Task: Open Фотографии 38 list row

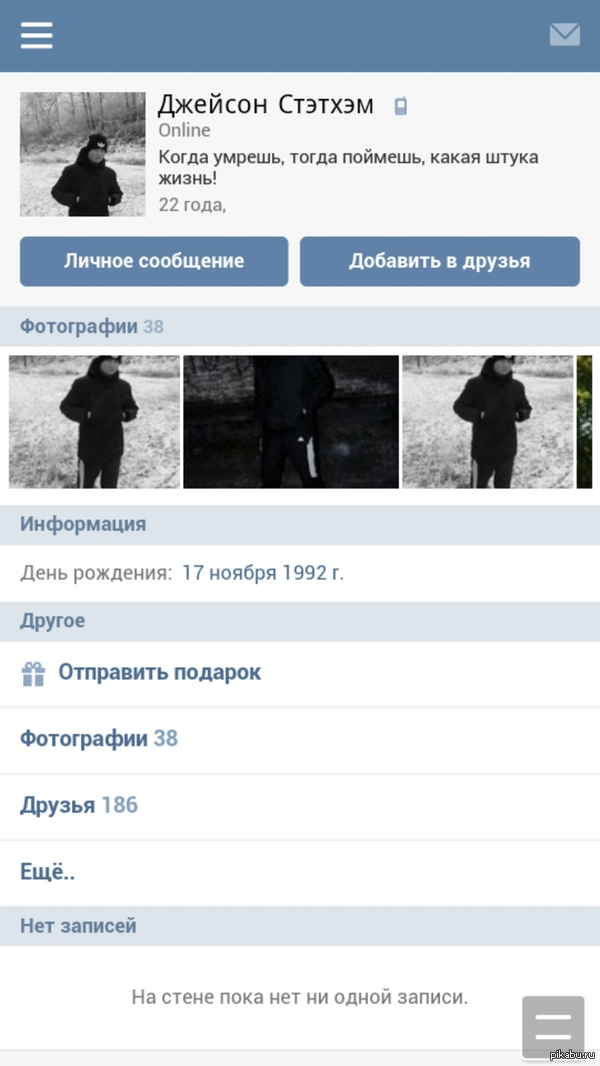Action: tap(98, 739)
